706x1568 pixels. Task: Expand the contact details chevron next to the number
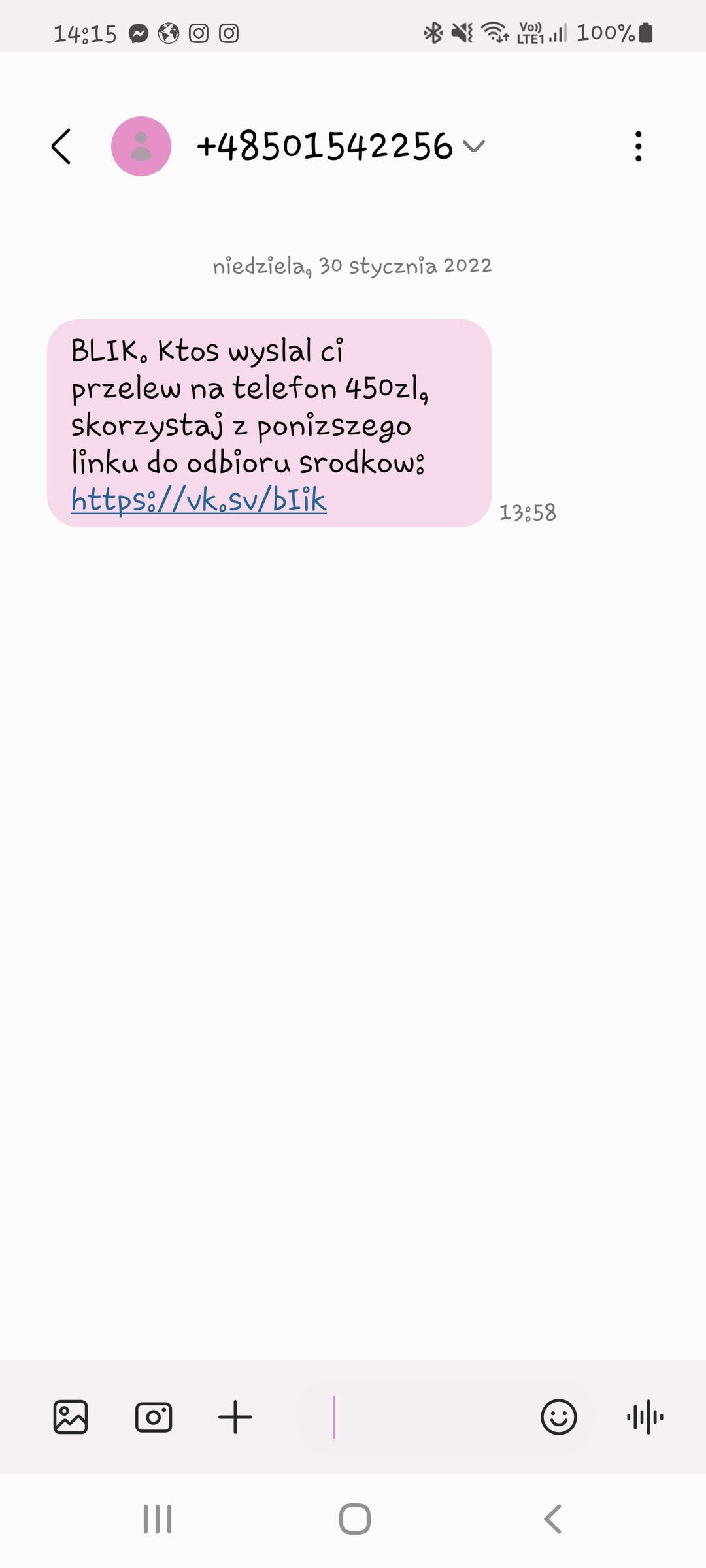[473, 146]
